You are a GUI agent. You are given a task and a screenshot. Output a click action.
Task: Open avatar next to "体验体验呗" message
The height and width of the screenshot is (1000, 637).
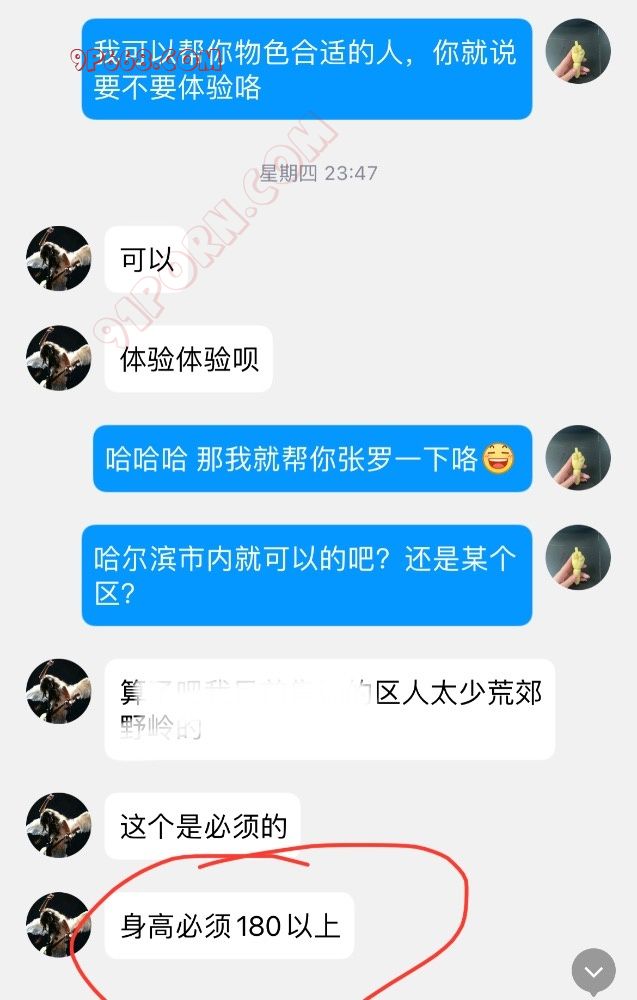(x=59, y=358)
